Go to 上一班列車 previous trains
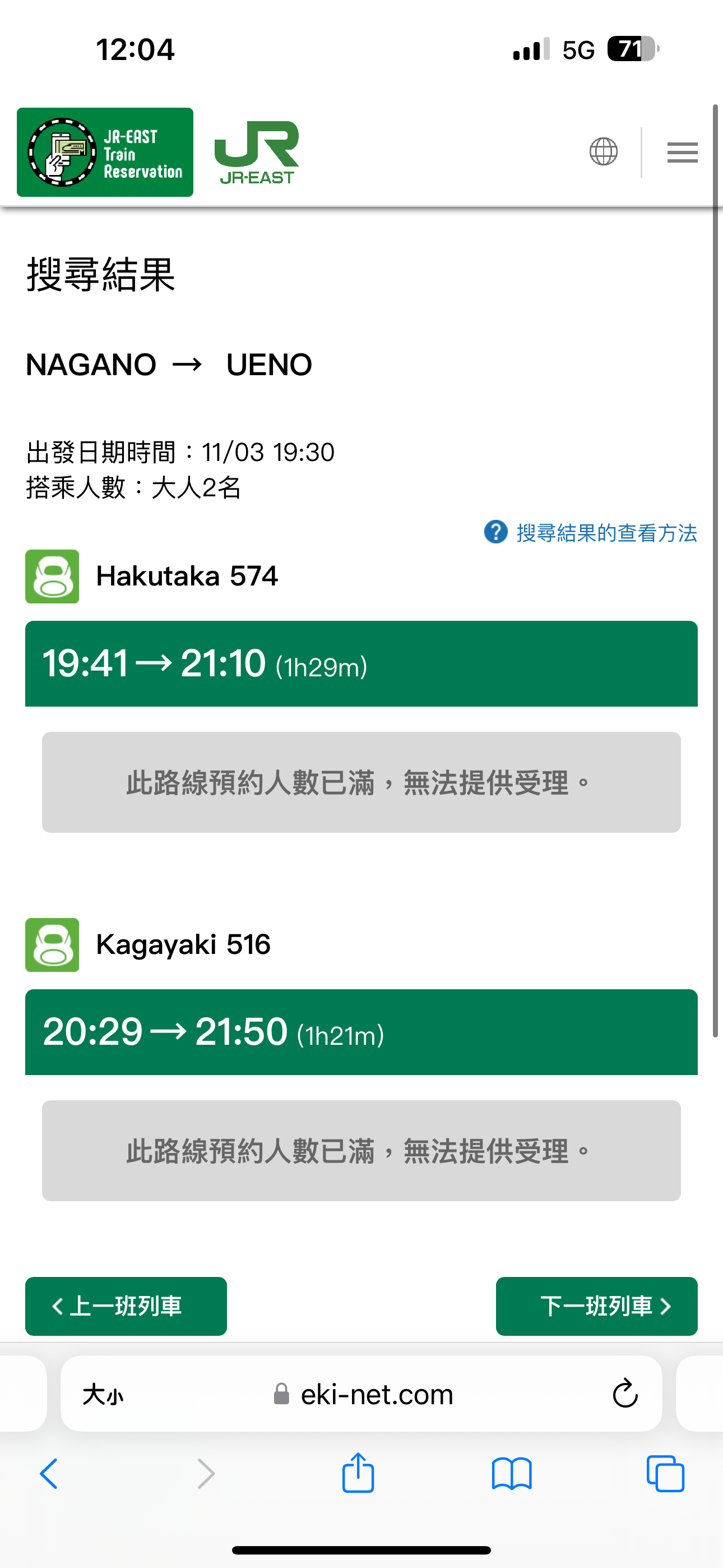 point(126,1306)
